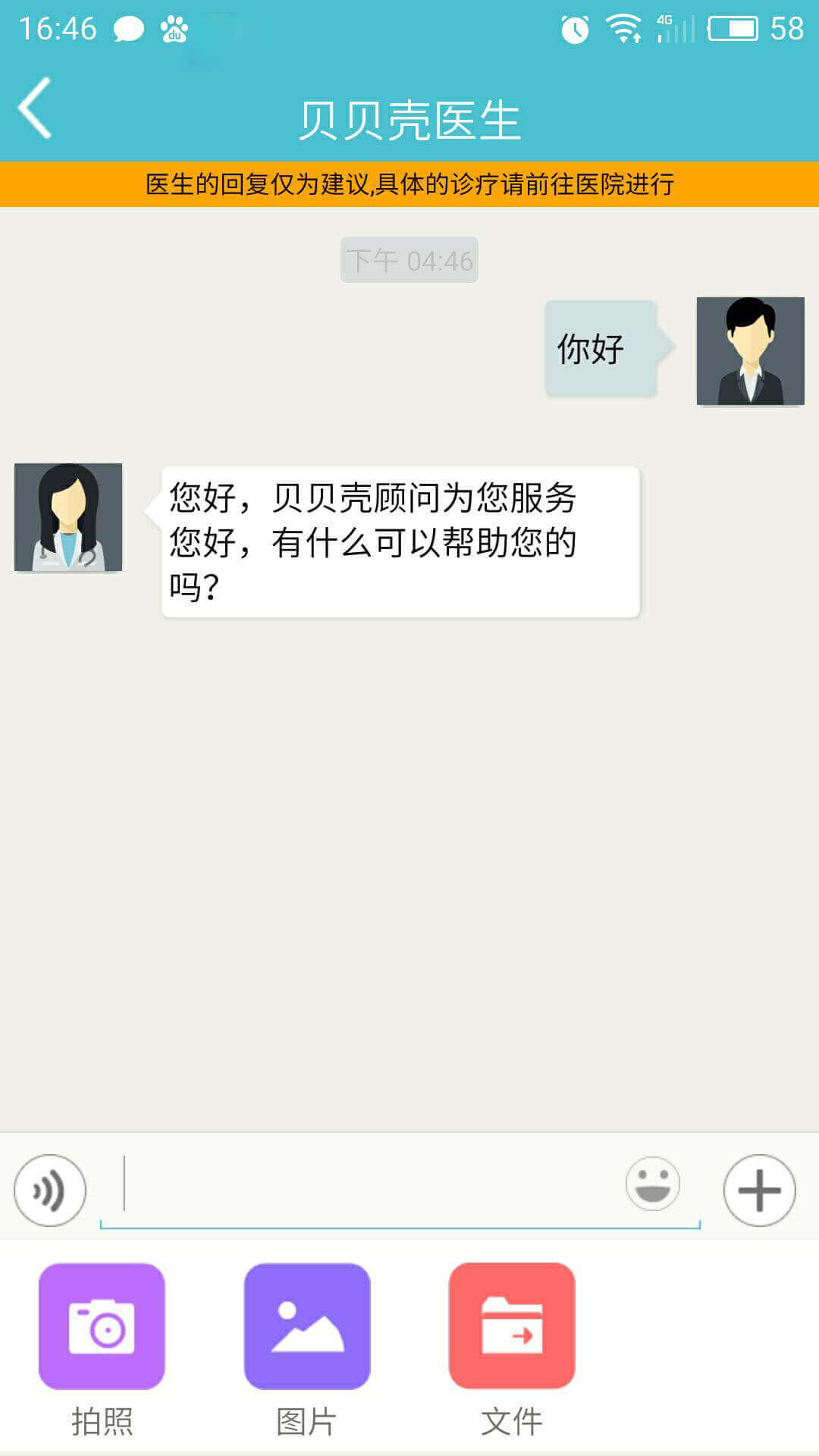
Task: Attach a file via 文件
Action: coord(512,1326)
